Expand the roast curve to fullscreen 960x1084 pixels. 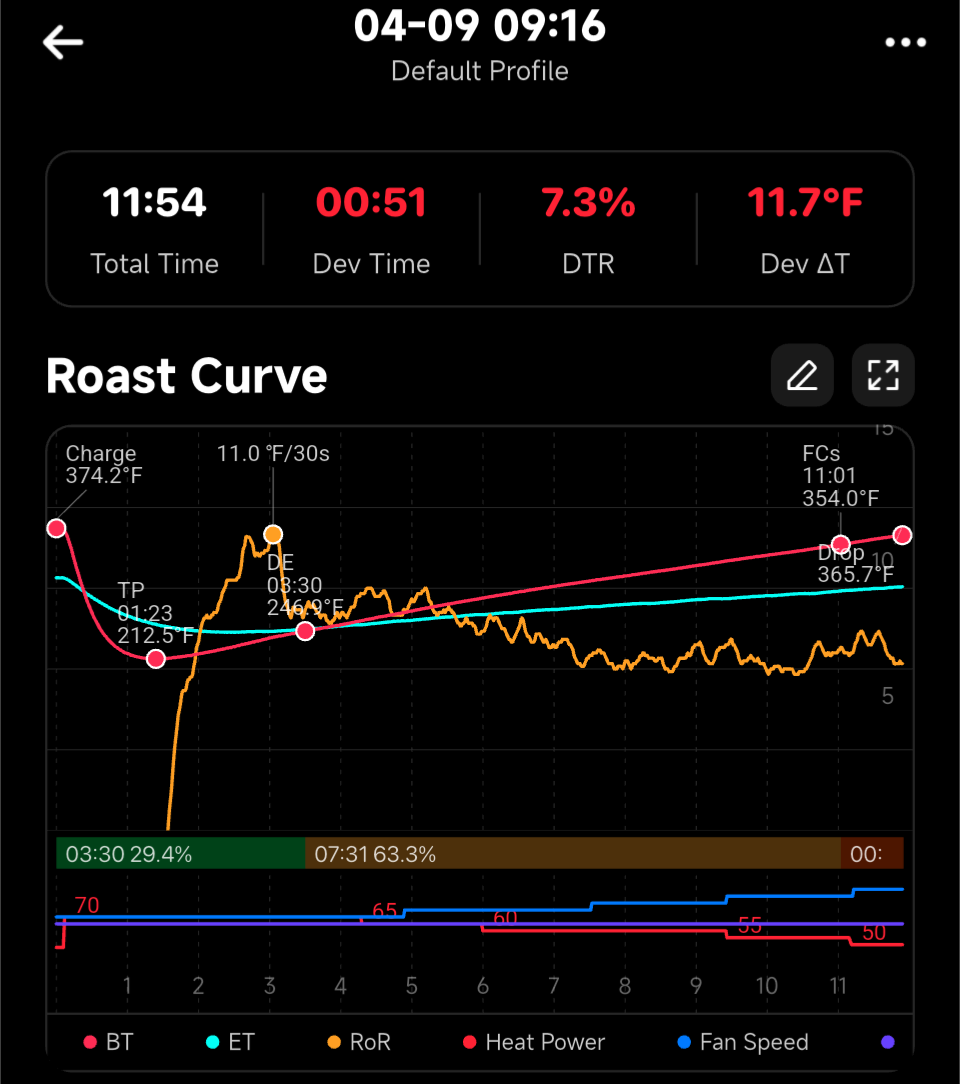tap(882, 375)
